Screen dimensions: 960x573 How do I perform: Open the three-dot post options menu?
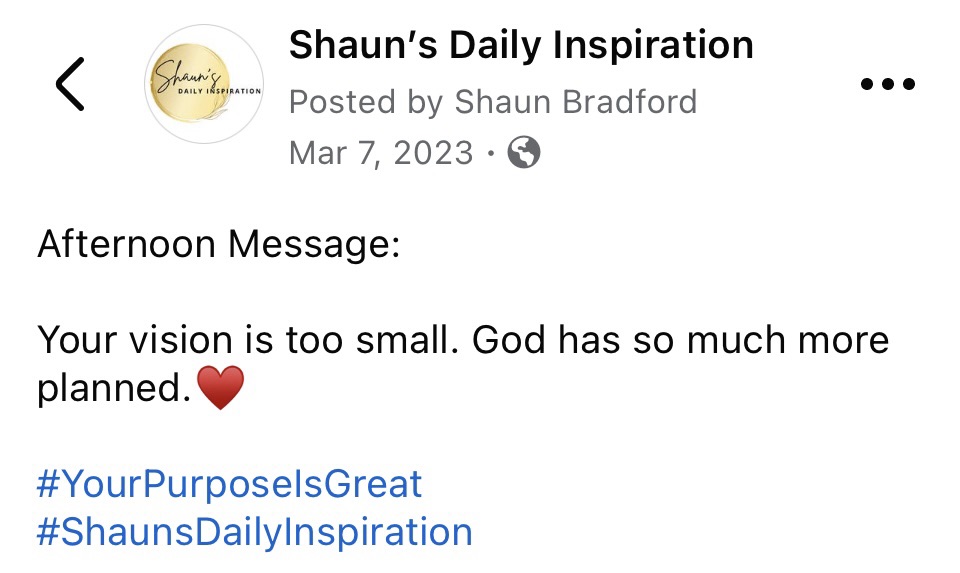pyautogui.click(x=887, y=85)
